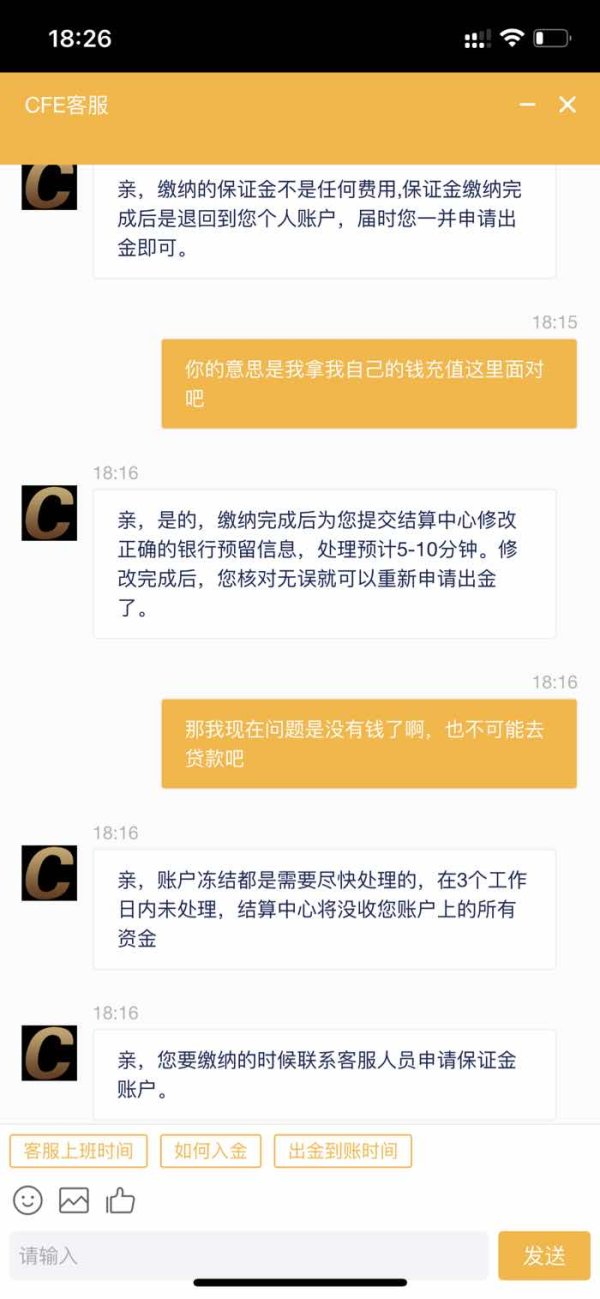Attach a picture to the chat
Viewport: 600px width, 1299px height.
(x=74, y=1200)
